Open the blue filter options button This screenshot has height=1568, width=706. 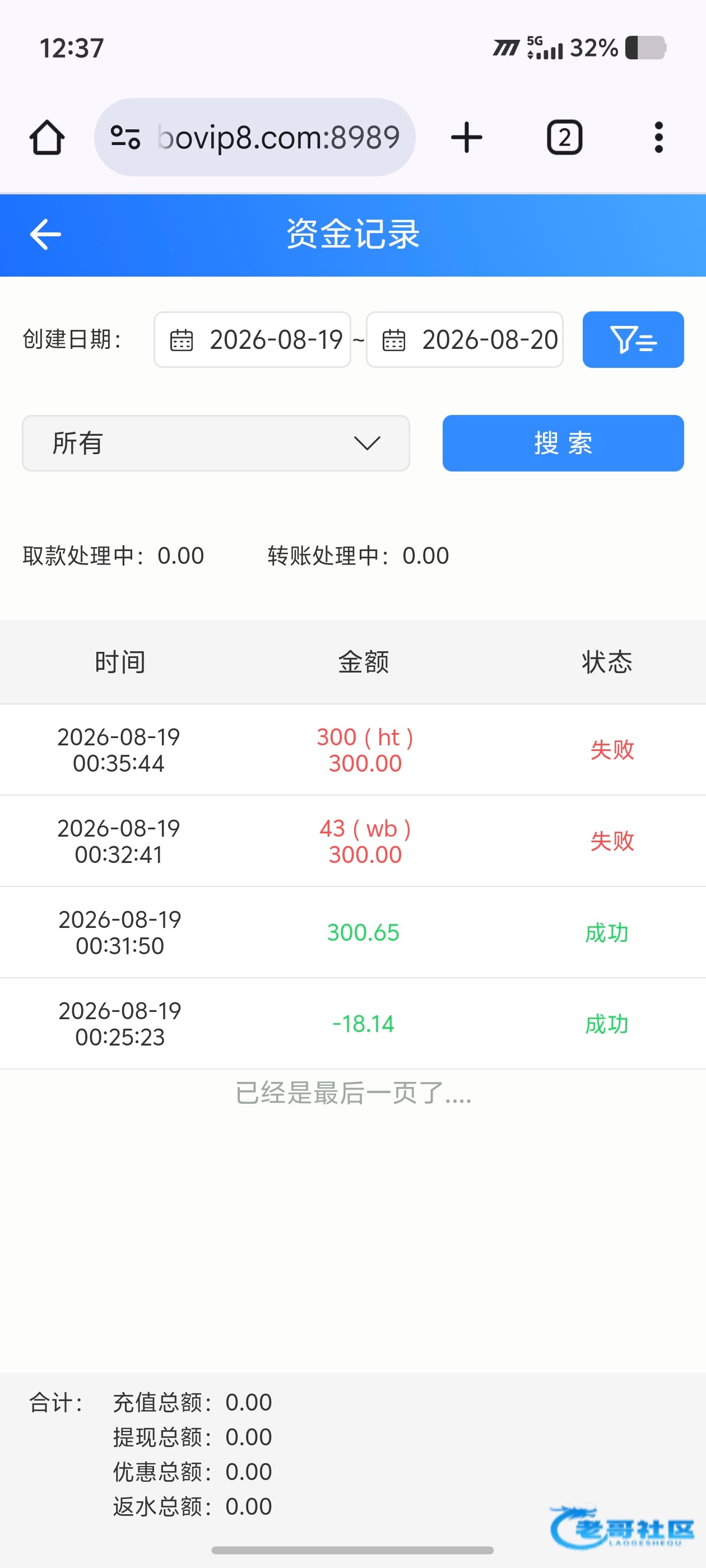click(x=633, y=340)
